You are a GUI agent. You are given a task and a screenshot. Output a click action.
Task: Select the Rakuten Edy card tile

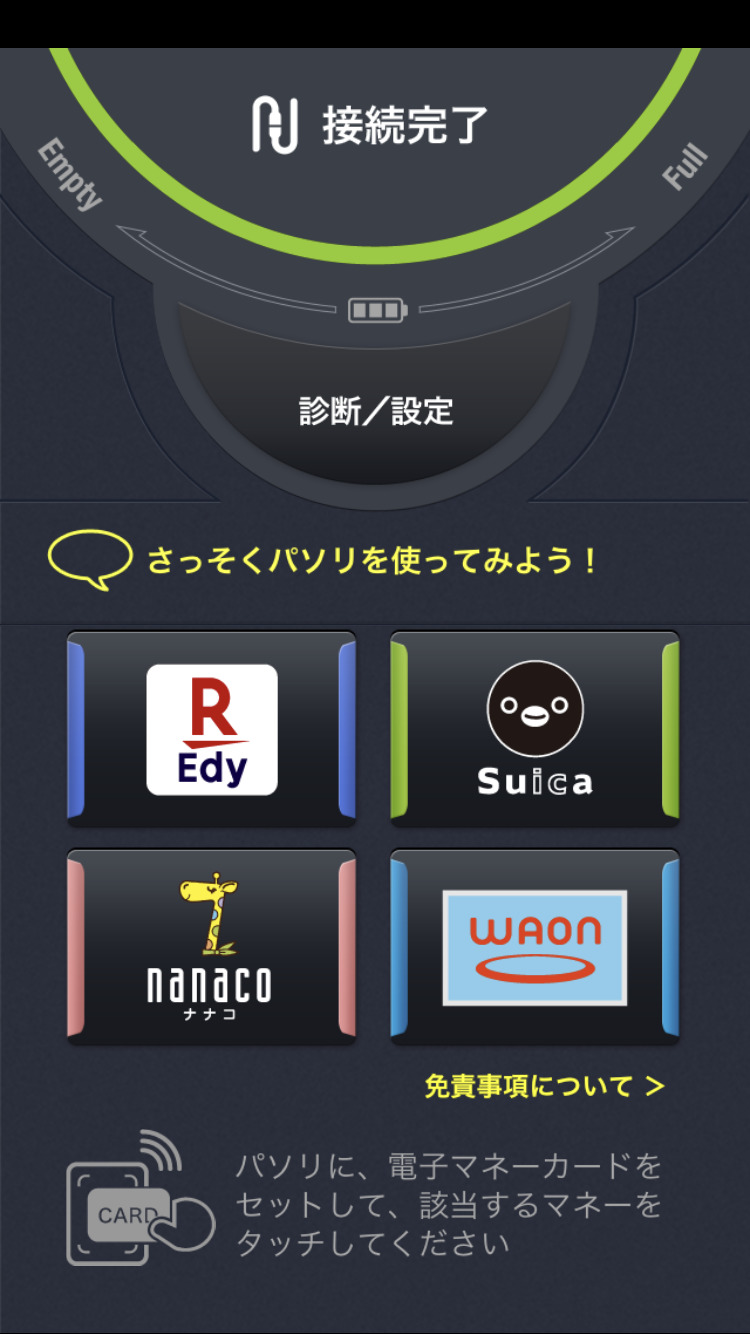pyautogui.click(x=211, y=729)
